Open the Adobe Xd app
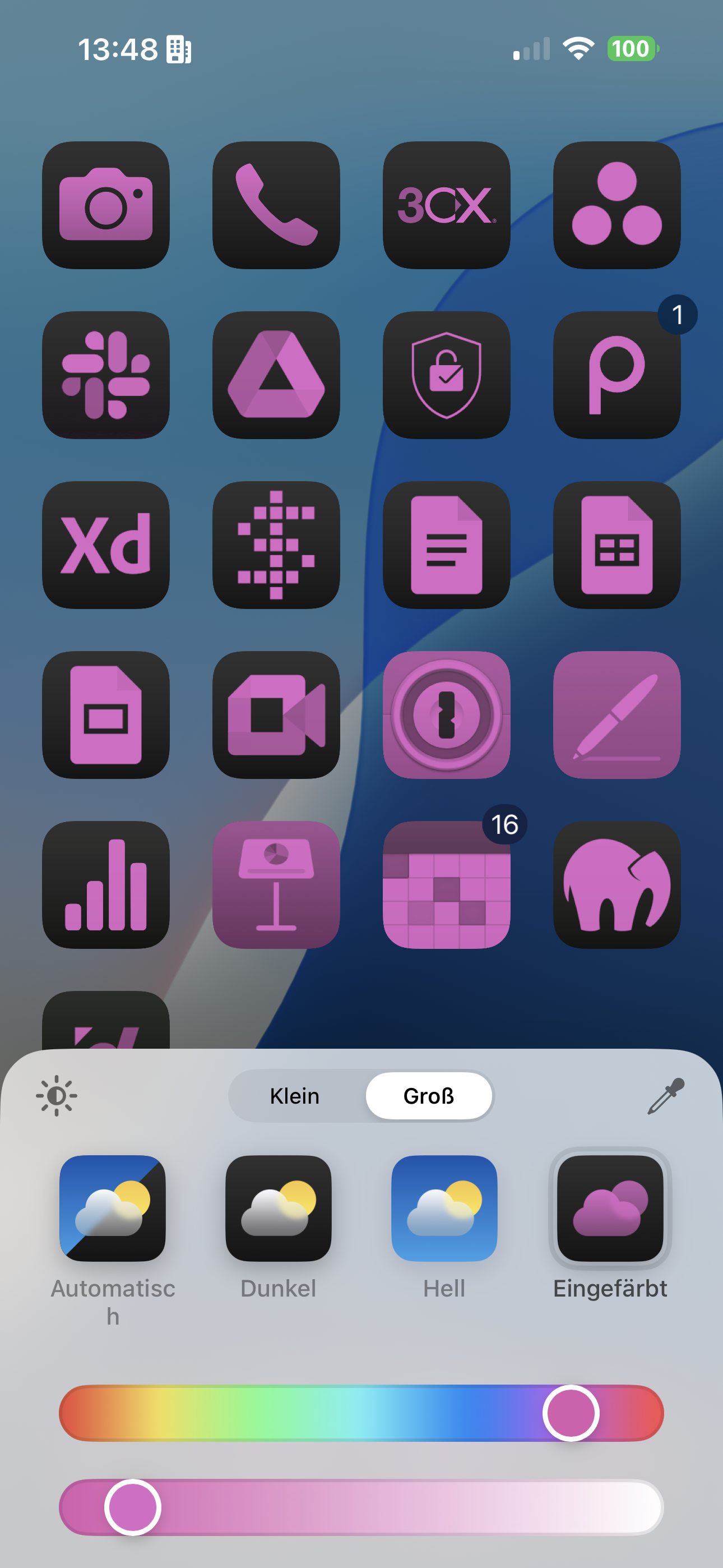 [106, 545]
